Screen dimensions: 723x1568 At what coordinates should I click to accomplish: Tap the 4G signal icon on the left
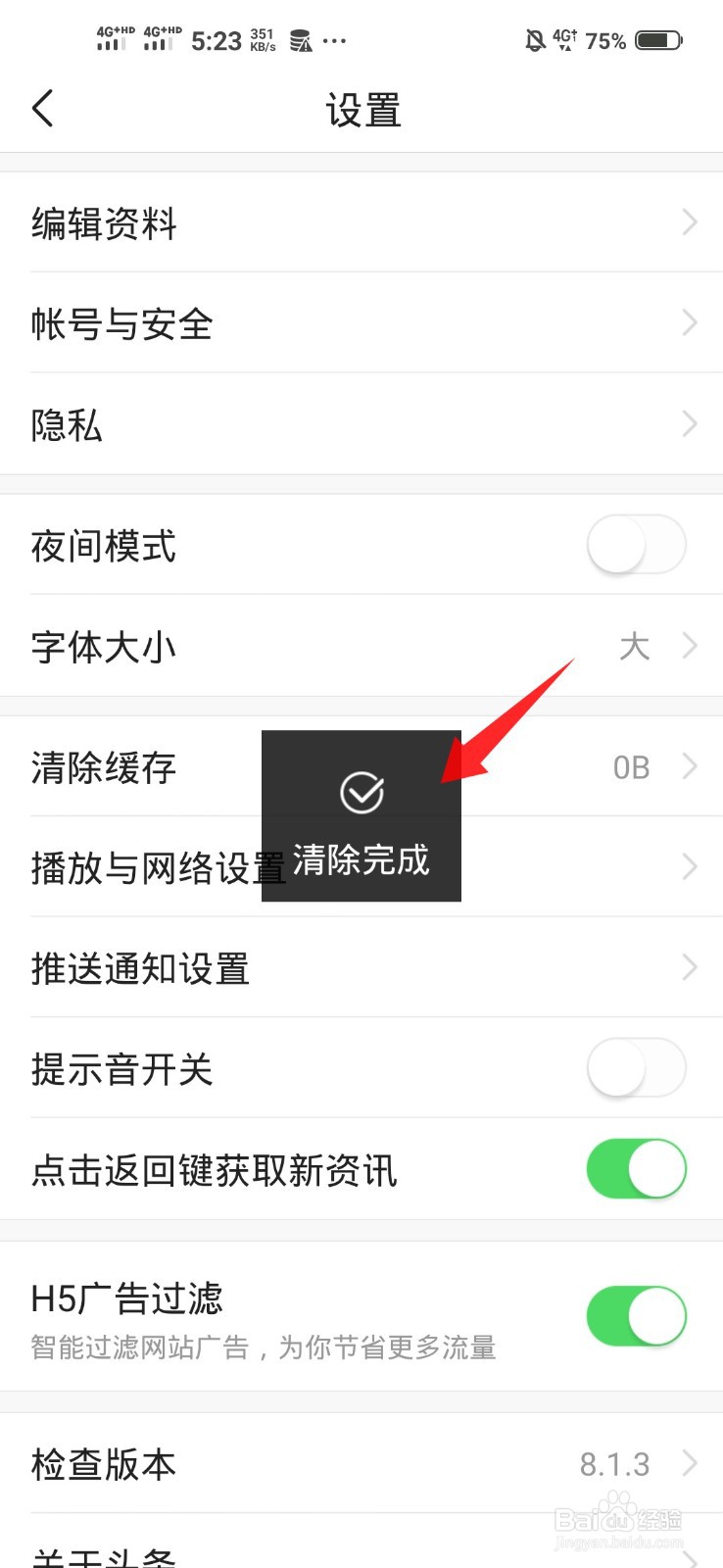coord(114,39)
